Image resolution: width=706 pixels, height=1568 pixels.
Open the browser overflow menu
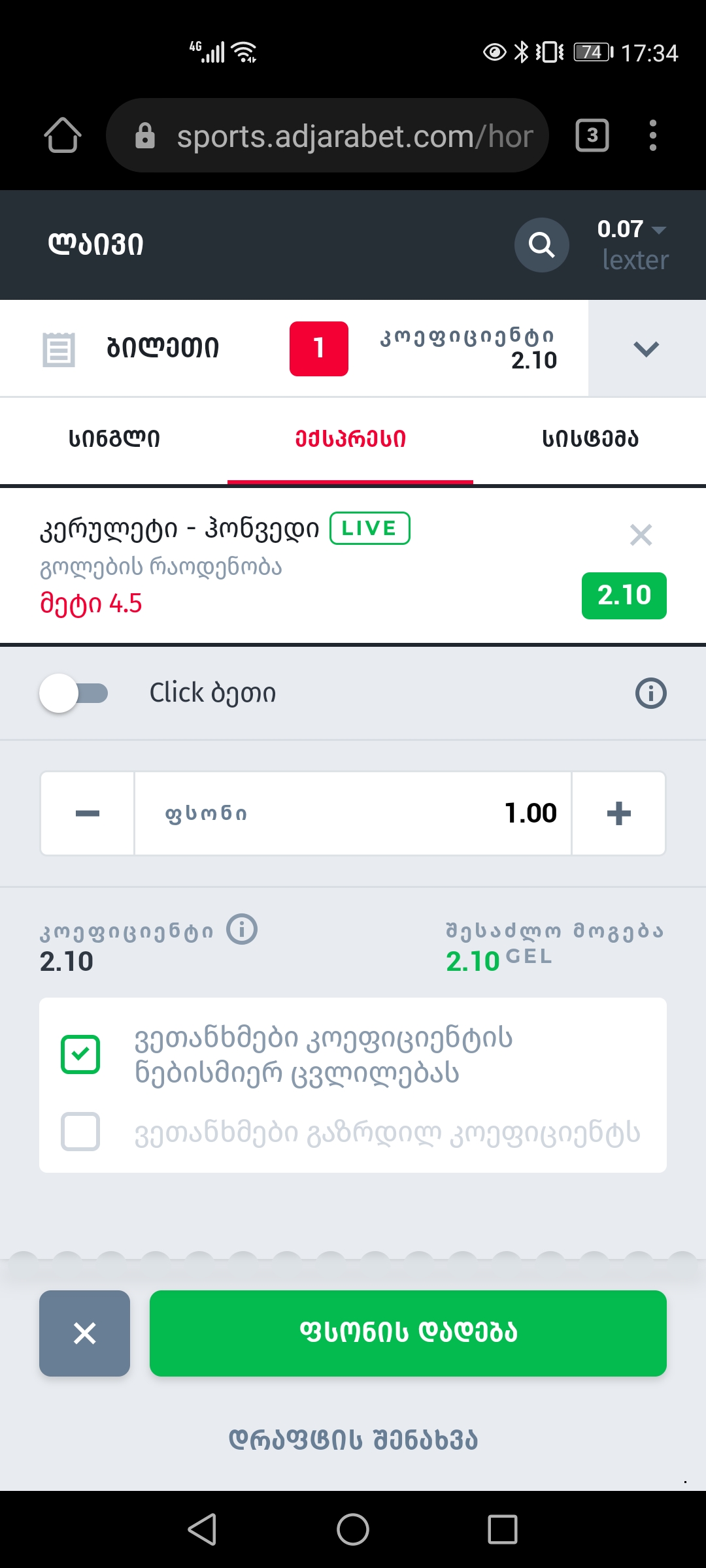click(652, 136)
